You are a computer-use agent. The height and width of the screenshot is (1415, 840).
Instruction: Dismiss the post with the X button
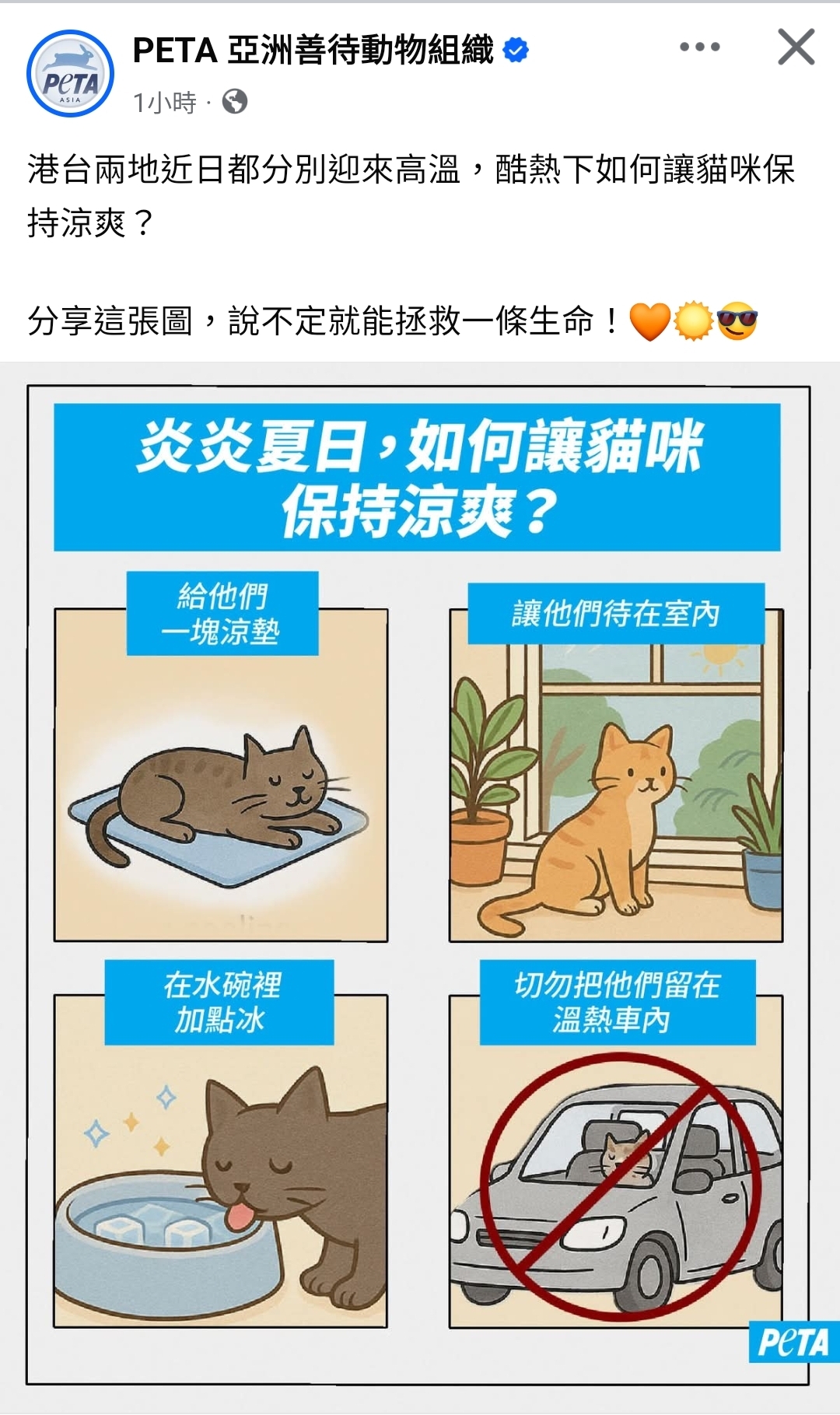(x=796, y=47)
